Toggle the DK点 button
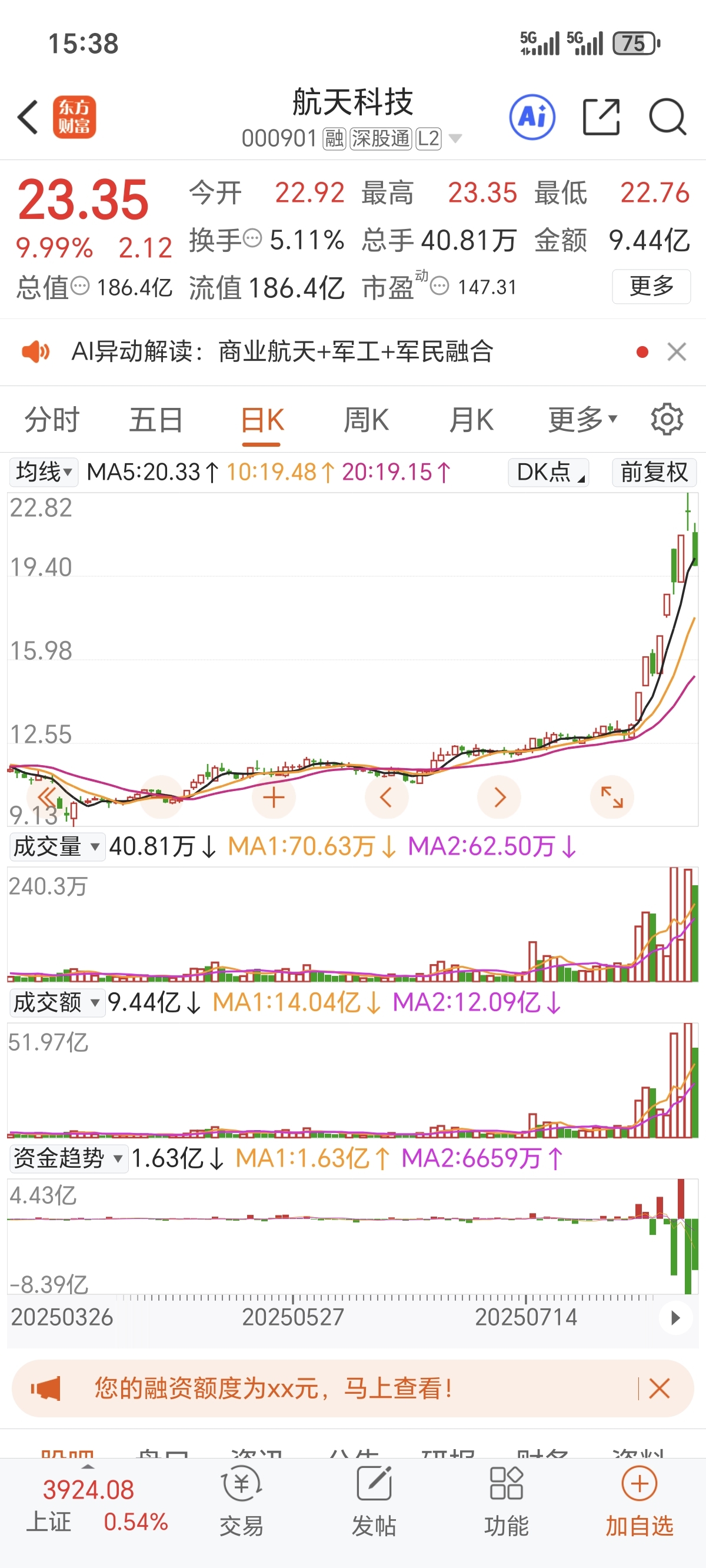Image resolution: width=706 pixels, height=1568 pixels. pos(548,473)
